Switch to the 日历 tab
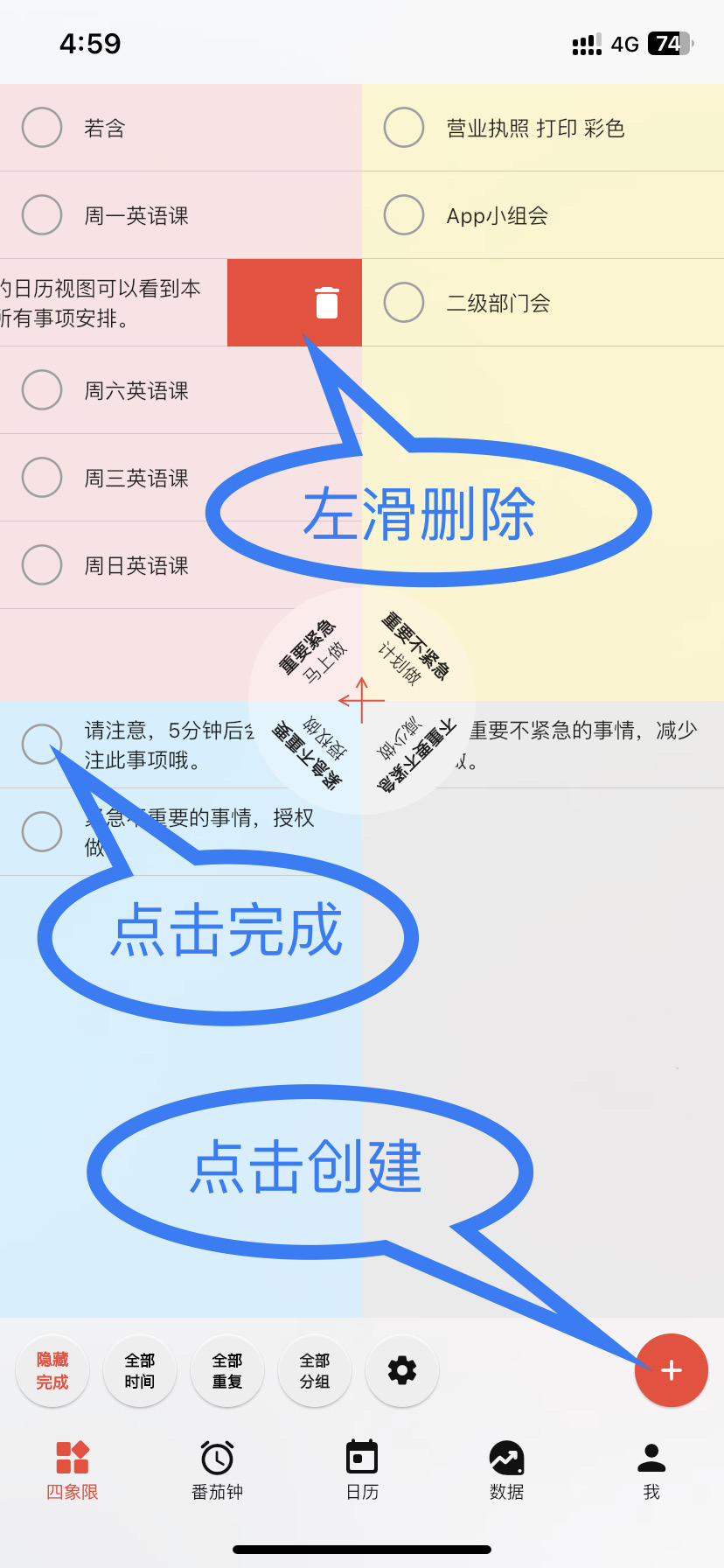This screenshot has width=724, height=1568. tap(362, 1470)
